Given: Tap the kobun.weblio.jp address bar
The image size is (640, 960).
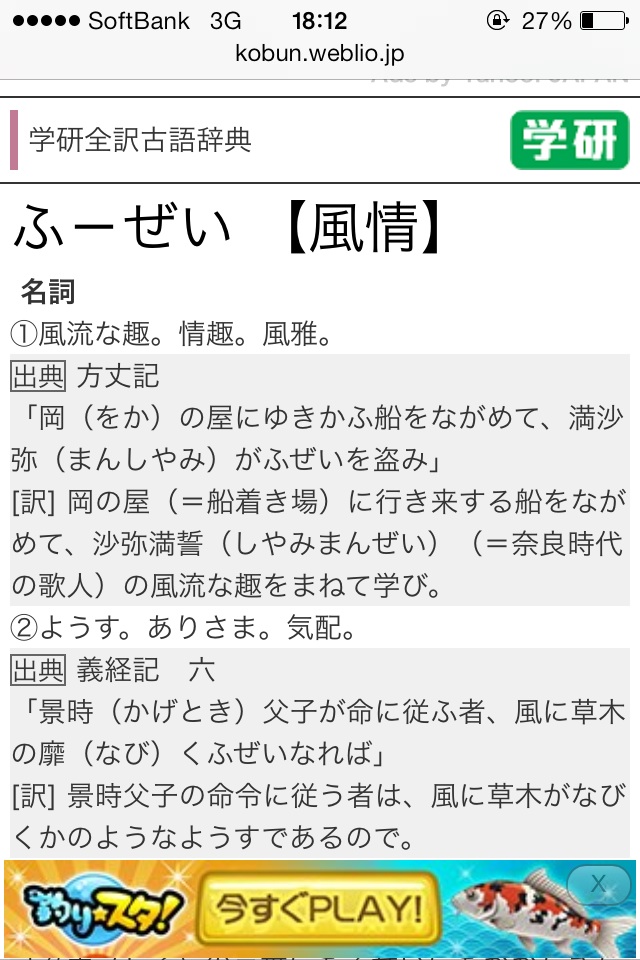Looking at the screenshot, I should (320, 54).
